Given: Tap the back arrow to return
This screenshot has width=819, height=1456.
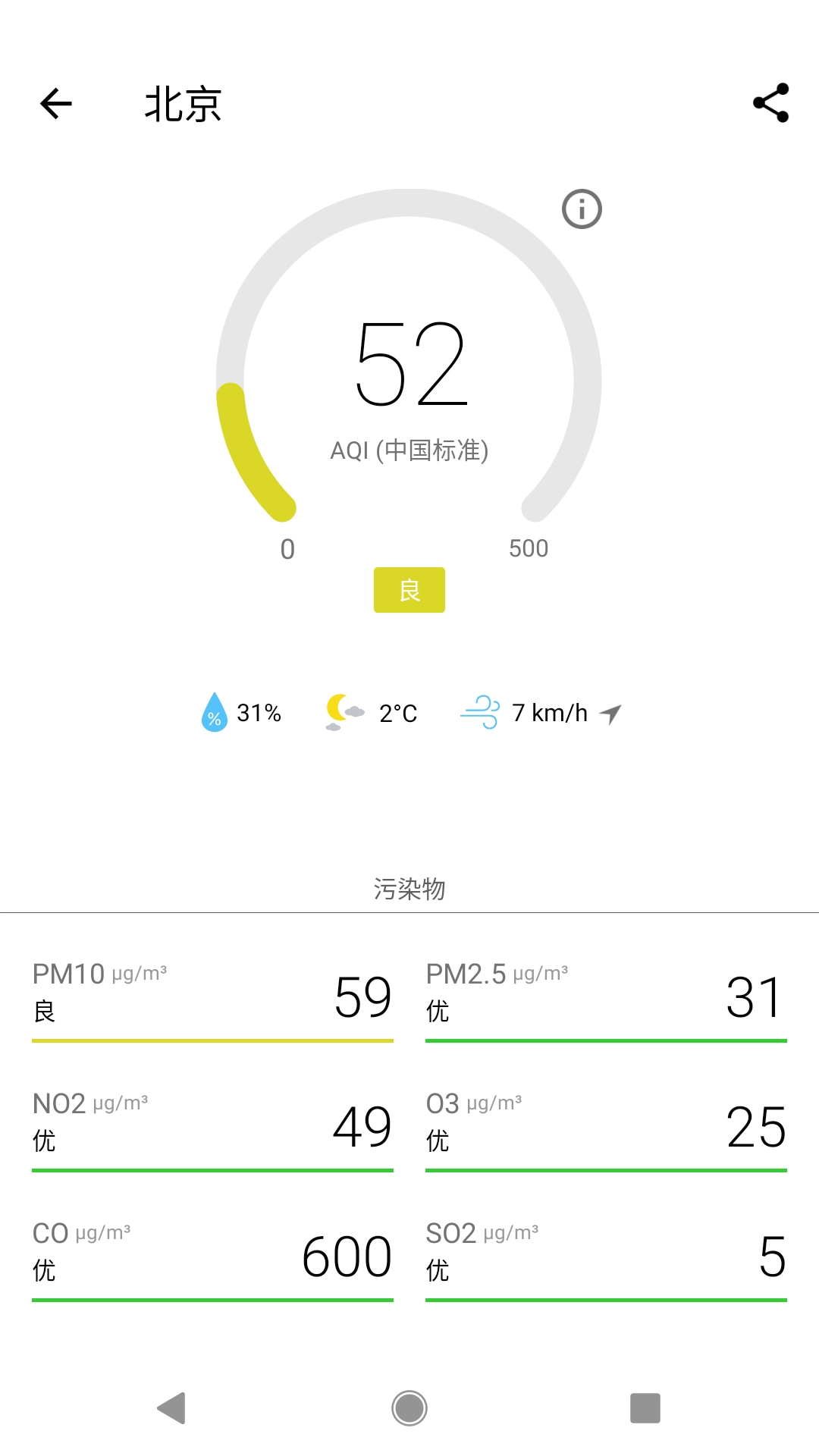Looking at the screenshot, I should (55, 104).
